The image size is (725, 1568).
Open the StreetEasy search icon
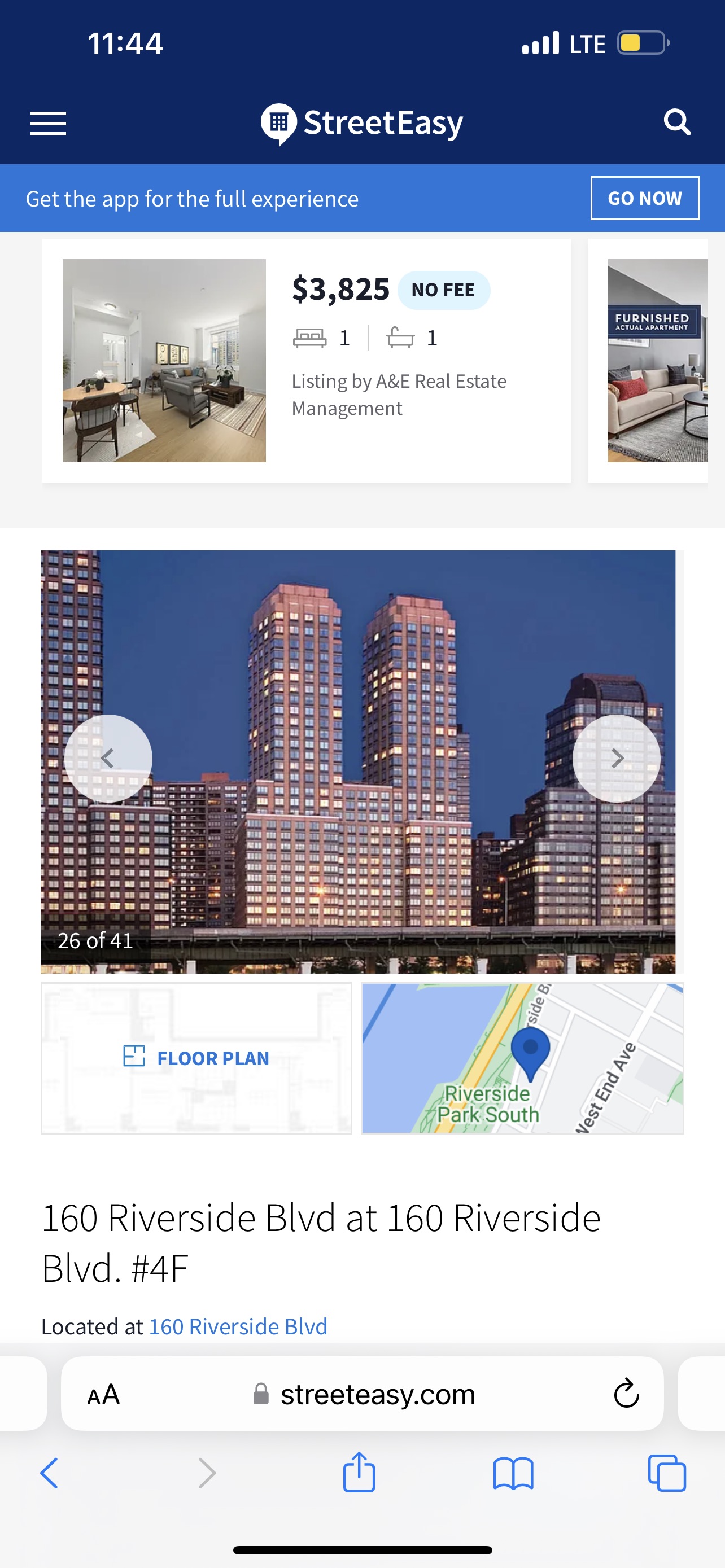[677, 122]
